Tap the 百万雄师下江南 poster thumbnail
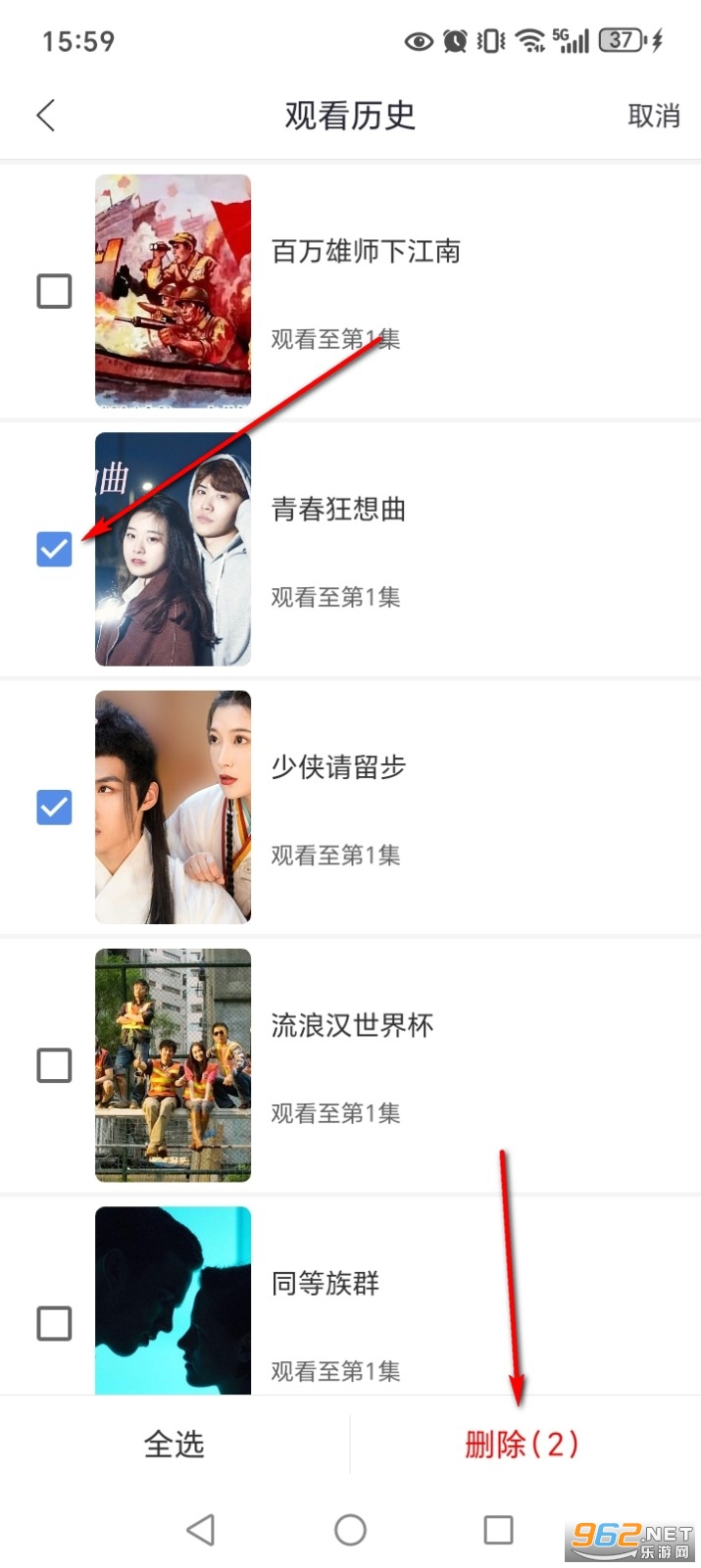The image size is (701, 1568). click(x=173, y=291)
